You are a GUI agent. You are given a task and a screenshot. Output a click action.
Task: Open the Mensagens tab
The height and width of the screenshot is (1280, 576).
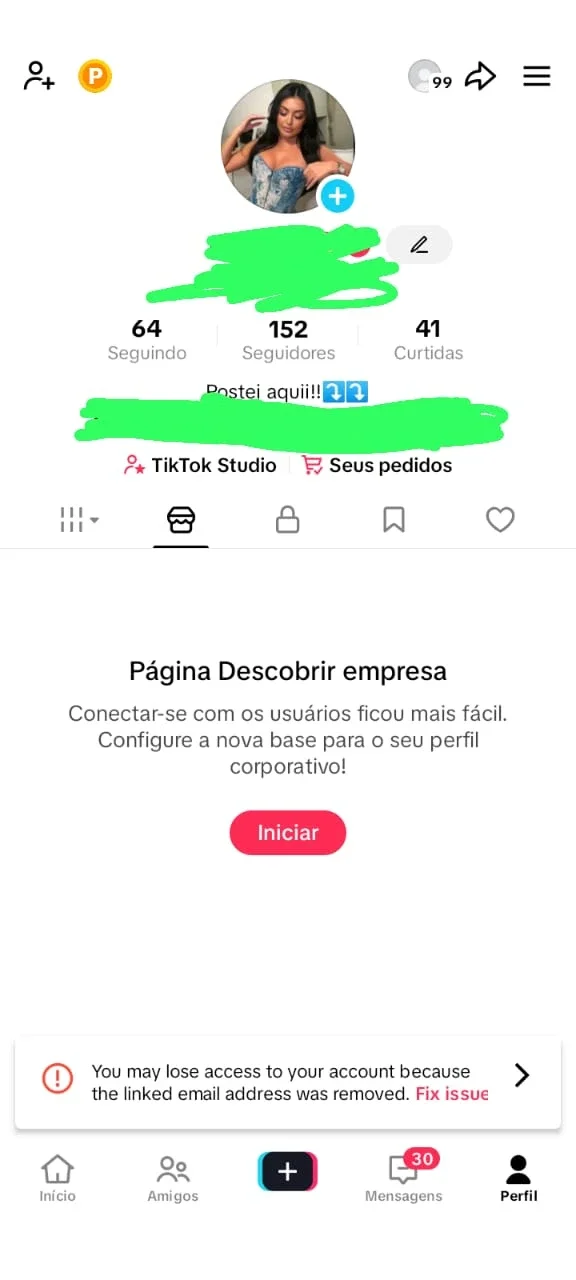(404, 1177)
